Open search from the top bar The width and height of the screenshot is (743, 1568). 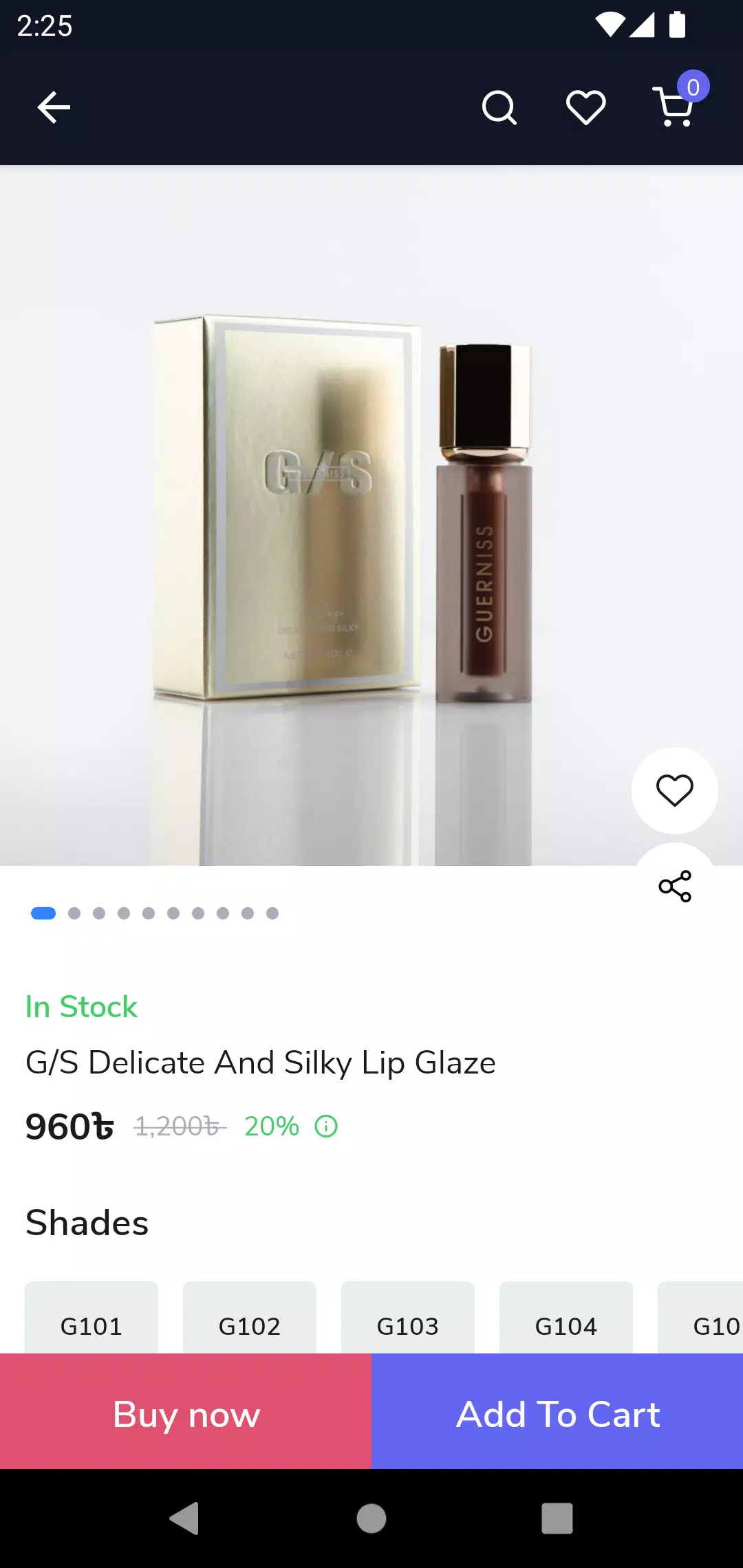click(499, 108)
